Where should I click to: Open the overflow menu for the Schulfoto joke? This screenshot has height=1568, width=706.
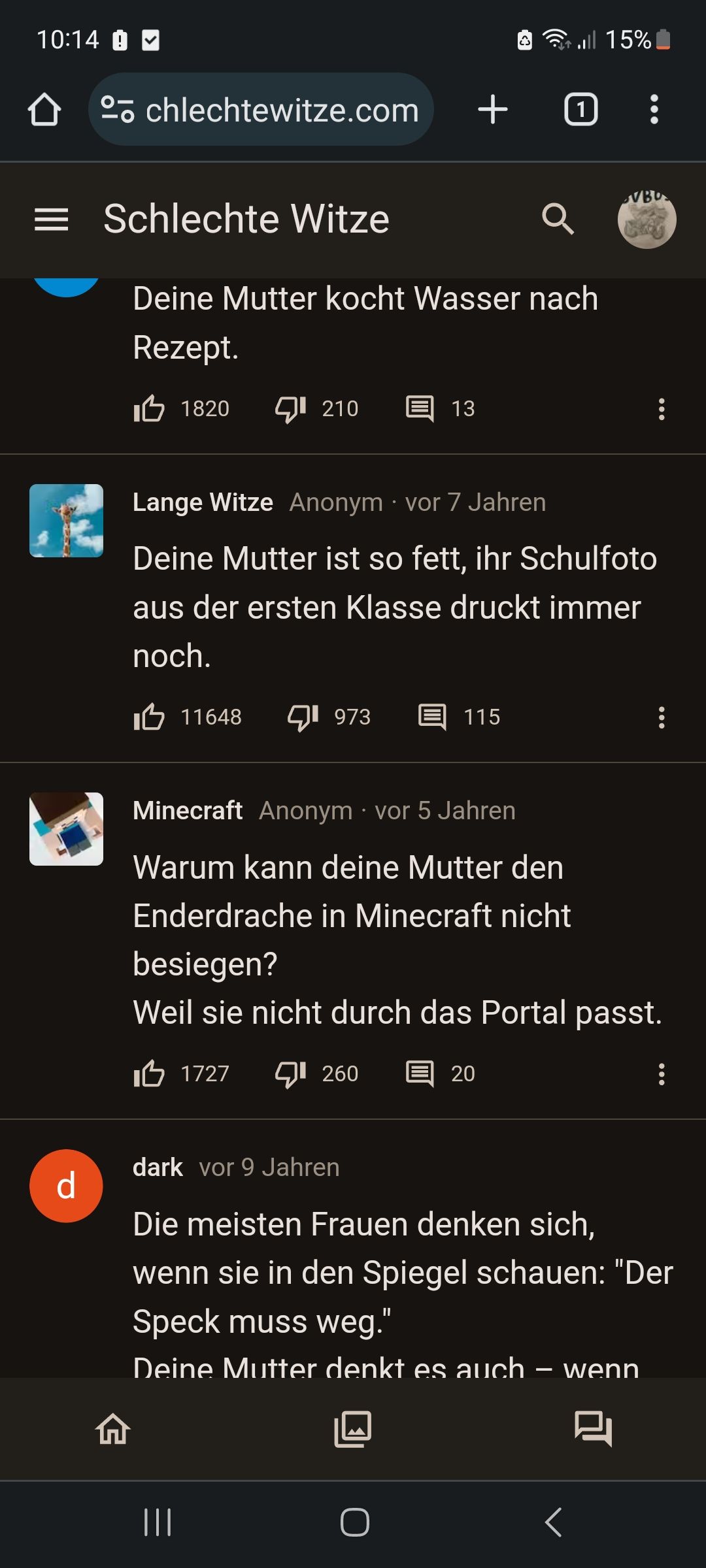(x=662, y=717)
